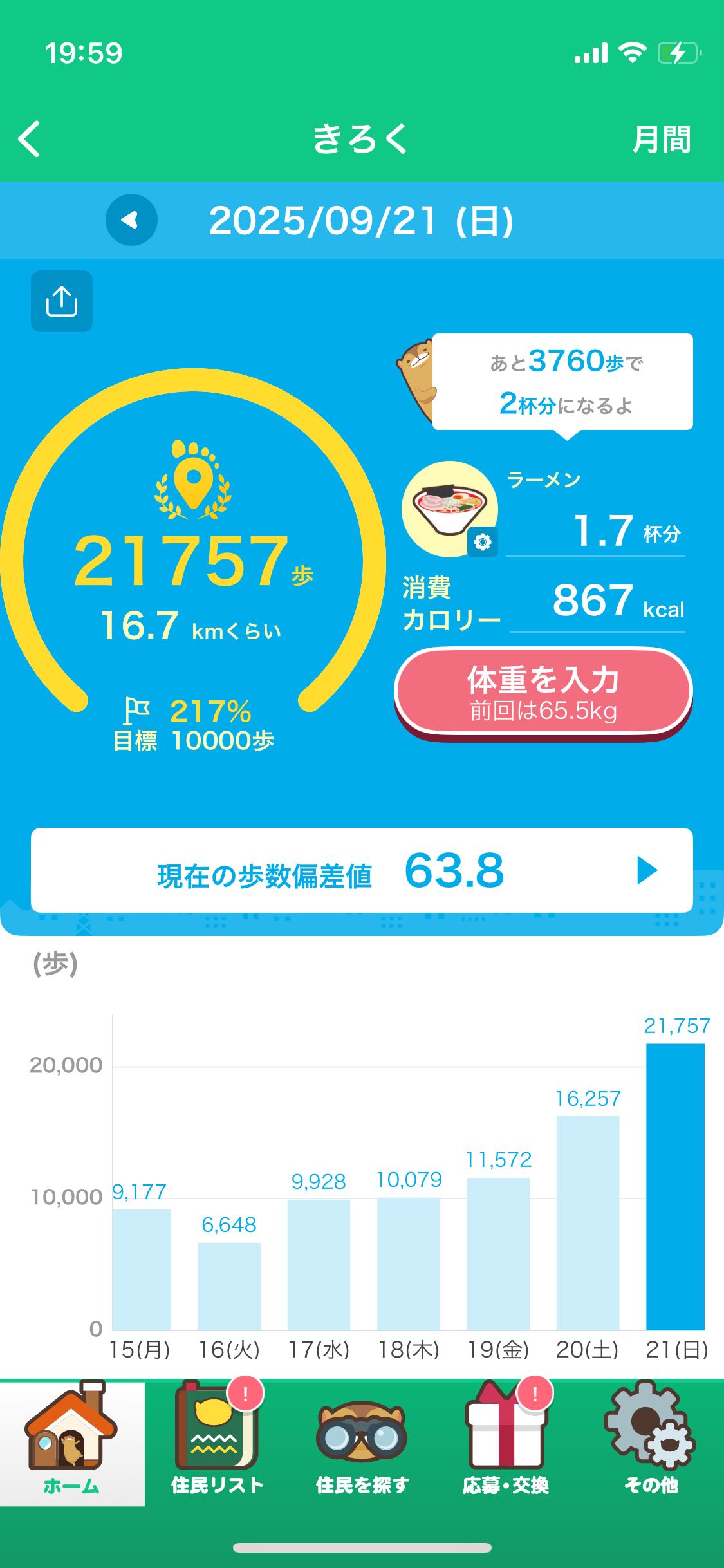Viewport: 724px width, 1568px height.
Task: Tap 体重を入力 to enter weight
Action: [x=543, y=691]
